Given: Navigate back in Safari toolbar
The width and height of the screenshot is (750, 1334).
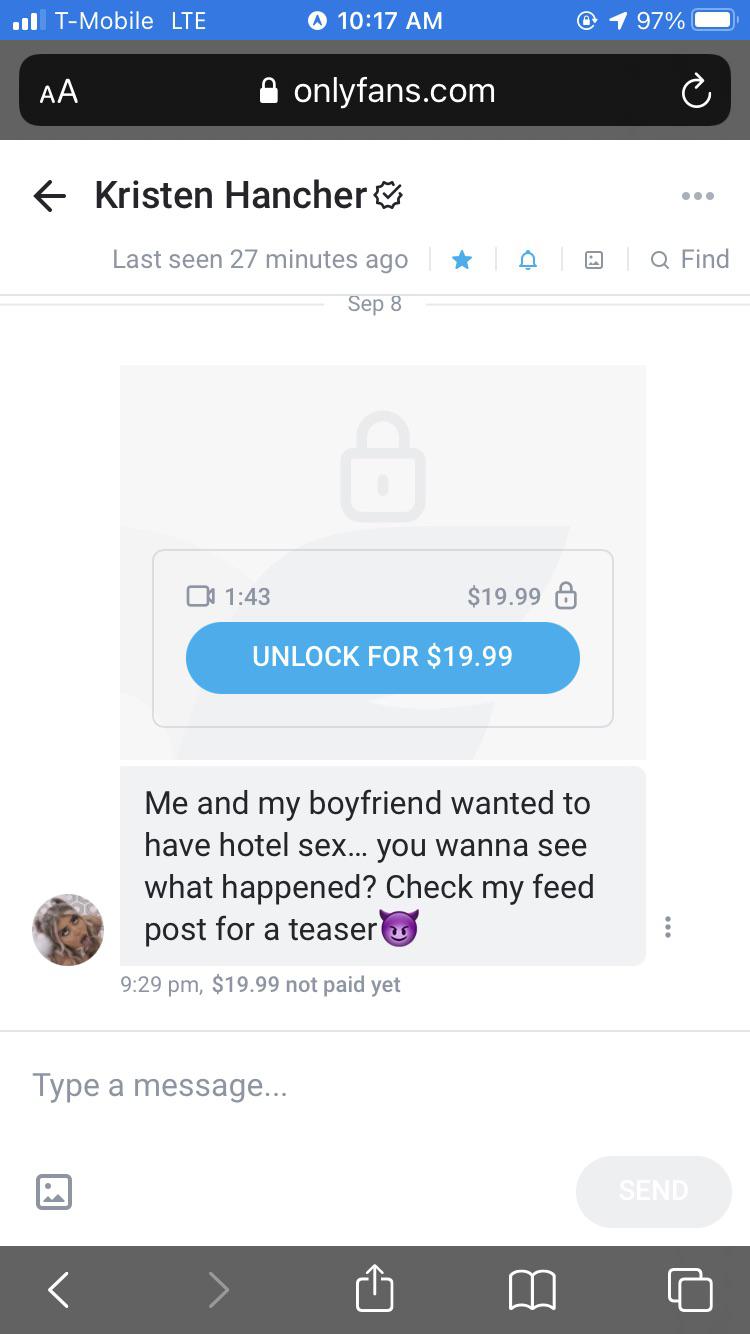Looking at the screenshot, I should tap(59, 1289).
